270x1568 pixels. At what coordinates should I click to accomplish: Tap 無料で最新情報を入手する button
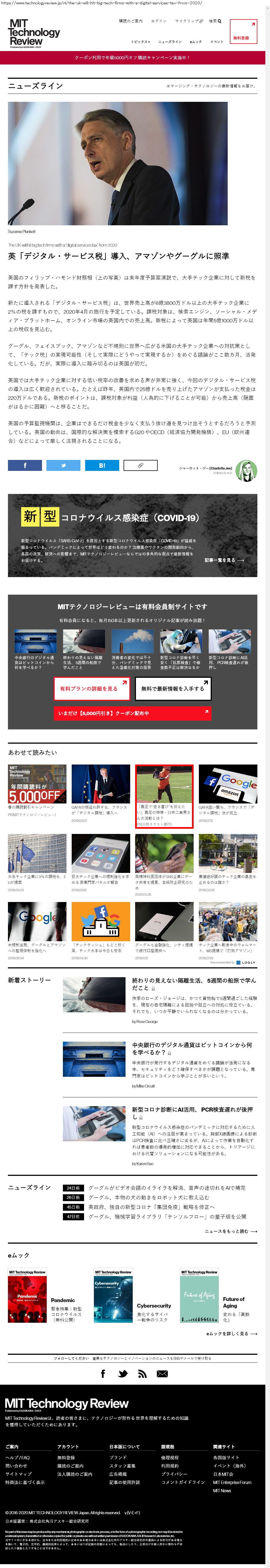(172, 689)
